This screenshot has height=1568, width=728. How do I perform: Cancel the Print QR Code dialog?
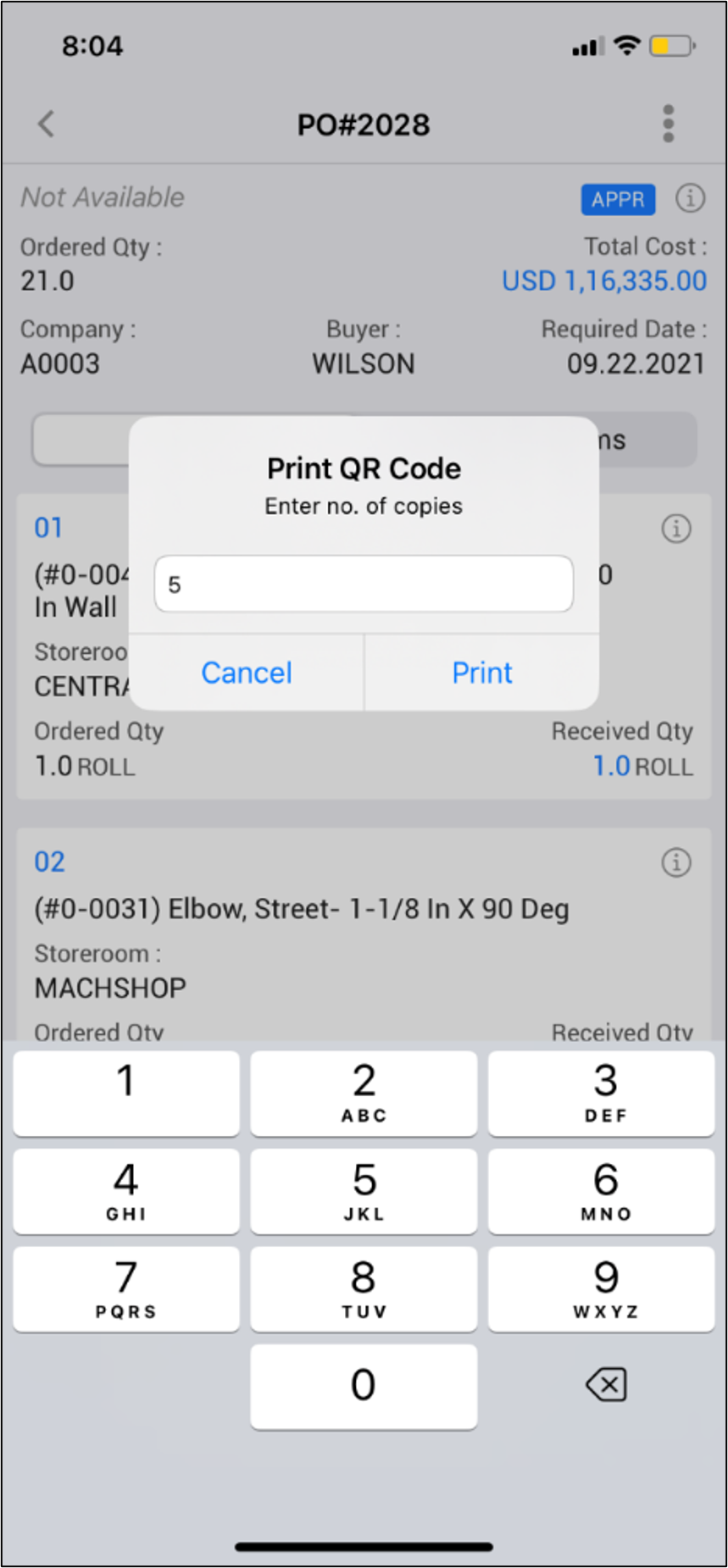pyautogui.click(x=247, y=673)
